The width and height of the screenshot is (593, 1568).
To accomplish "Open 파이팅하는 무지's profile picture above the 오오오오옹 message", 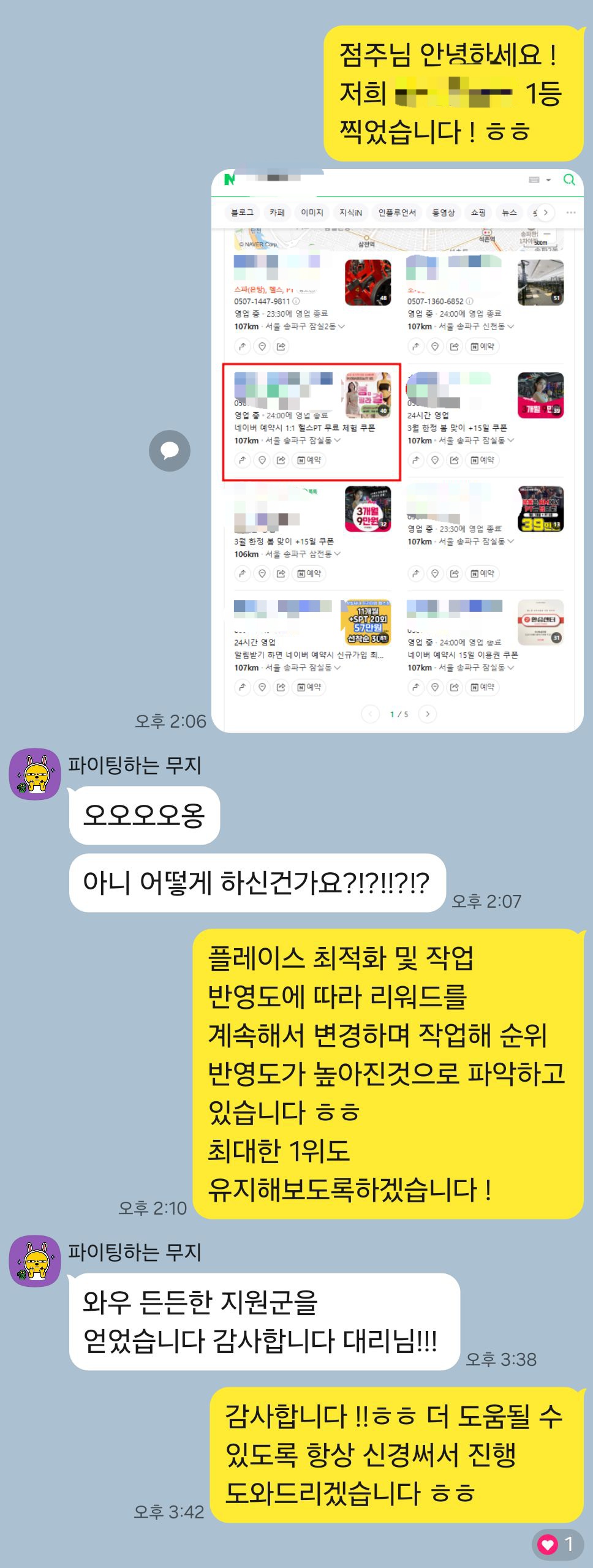I will [x=35, y=774].
